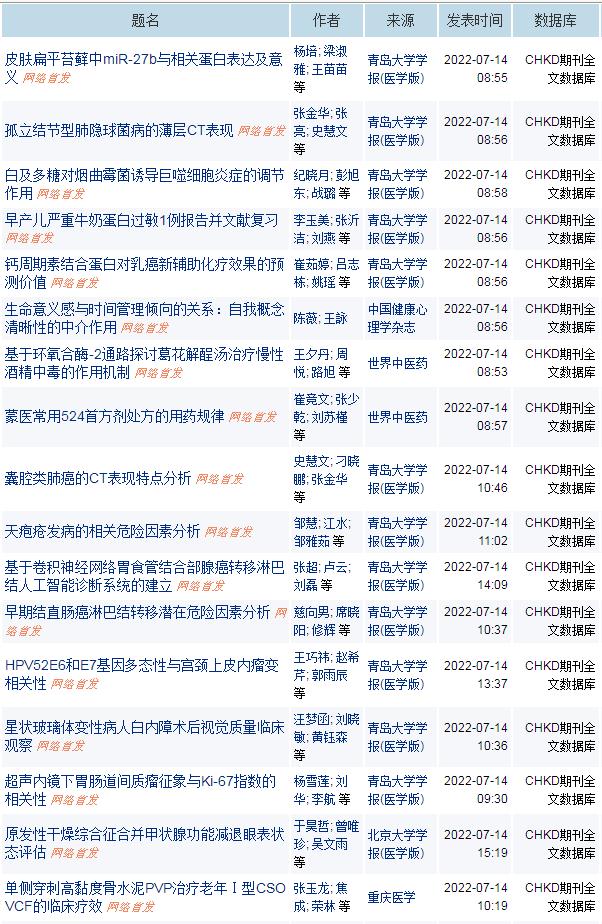
Task: Open 生命意义感与时间管理倾向的关系 article
Action: tap(143, 309)
